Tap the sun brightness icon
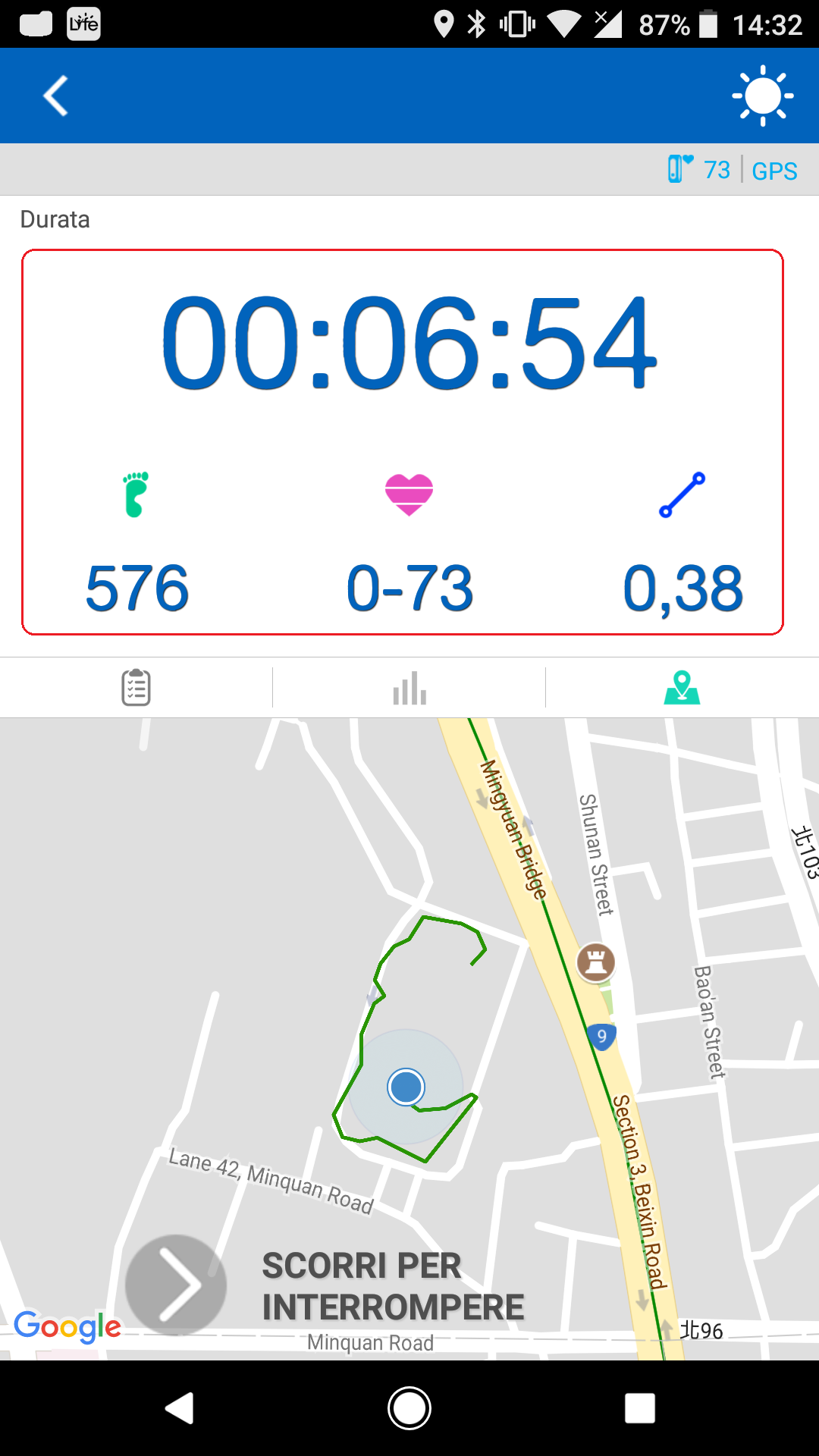This screenshot has height=1456, width=819. click(x=763, y=96)
